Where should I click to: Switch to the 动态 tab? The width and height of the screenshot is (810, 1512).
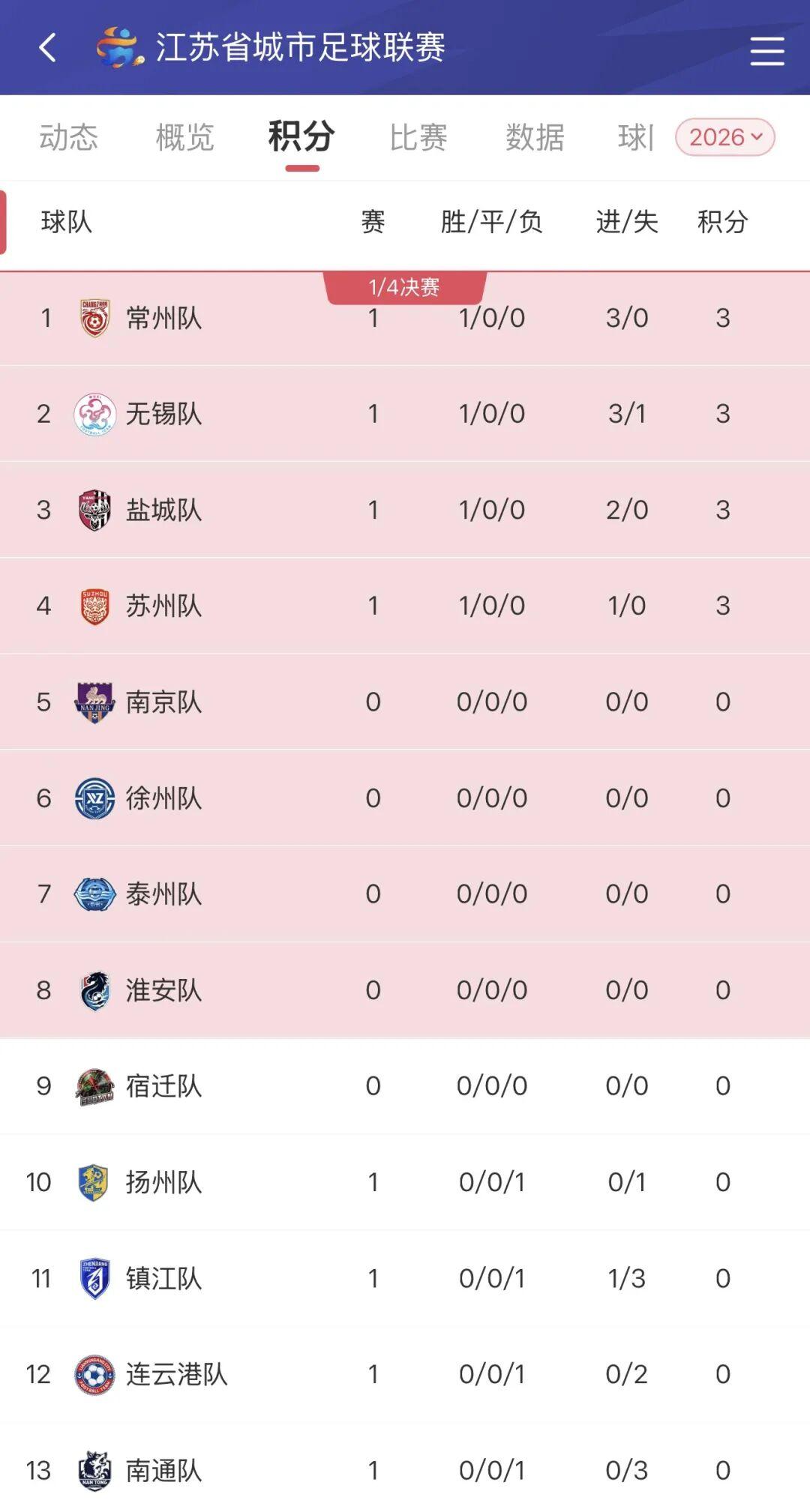pos(68,138)
